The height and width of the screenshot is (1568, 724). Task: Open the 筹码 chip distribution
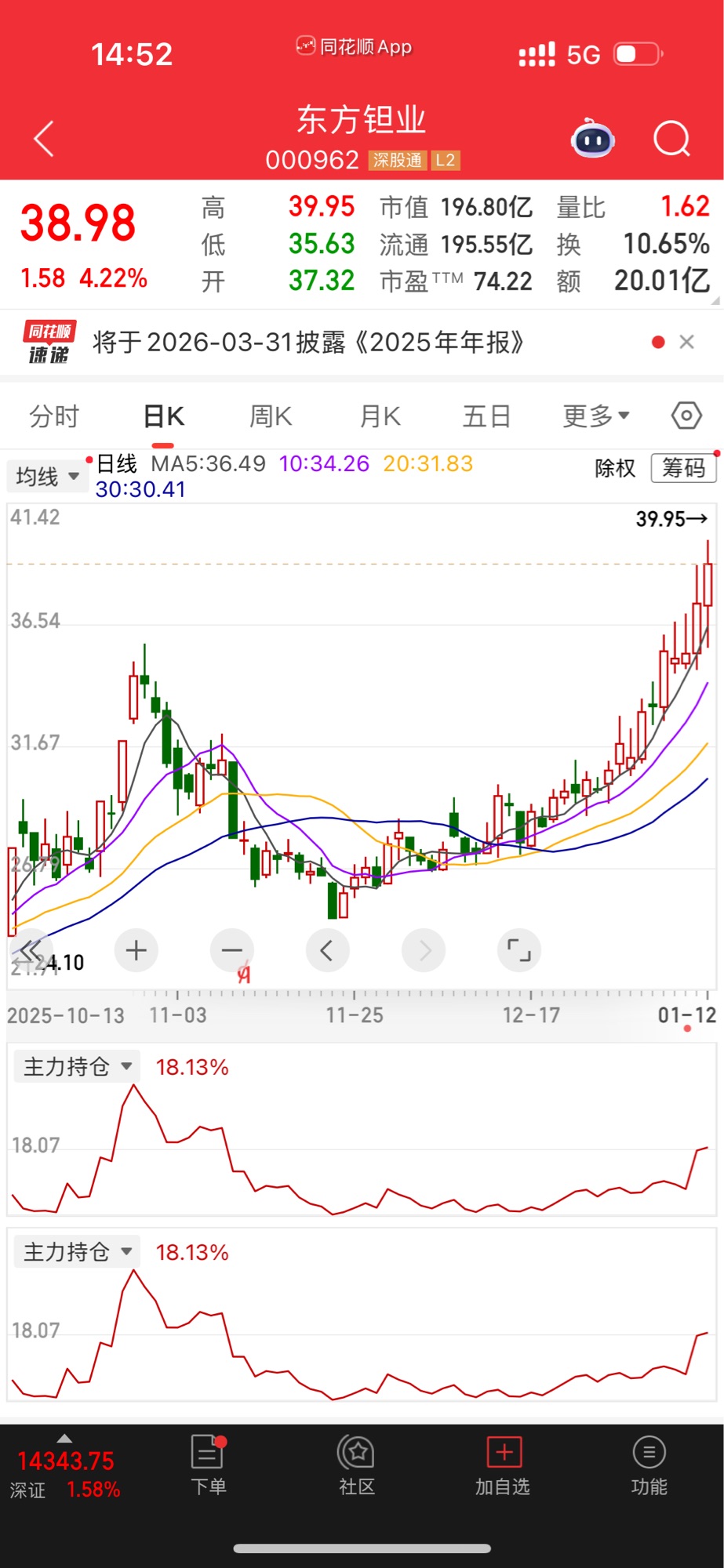click(683, 468)
